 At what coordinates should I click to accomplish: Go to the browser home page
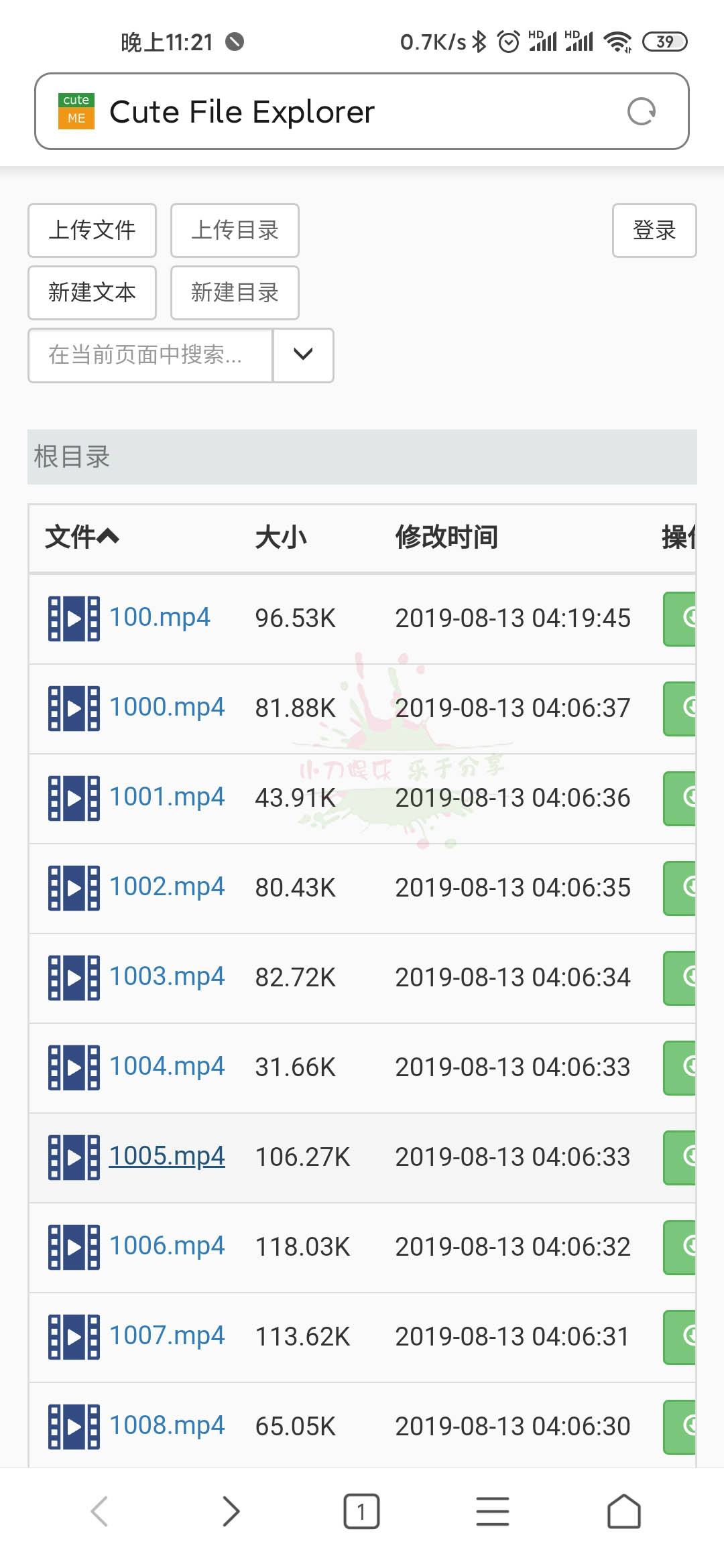pyautogui.click(x=623, y=1512)
